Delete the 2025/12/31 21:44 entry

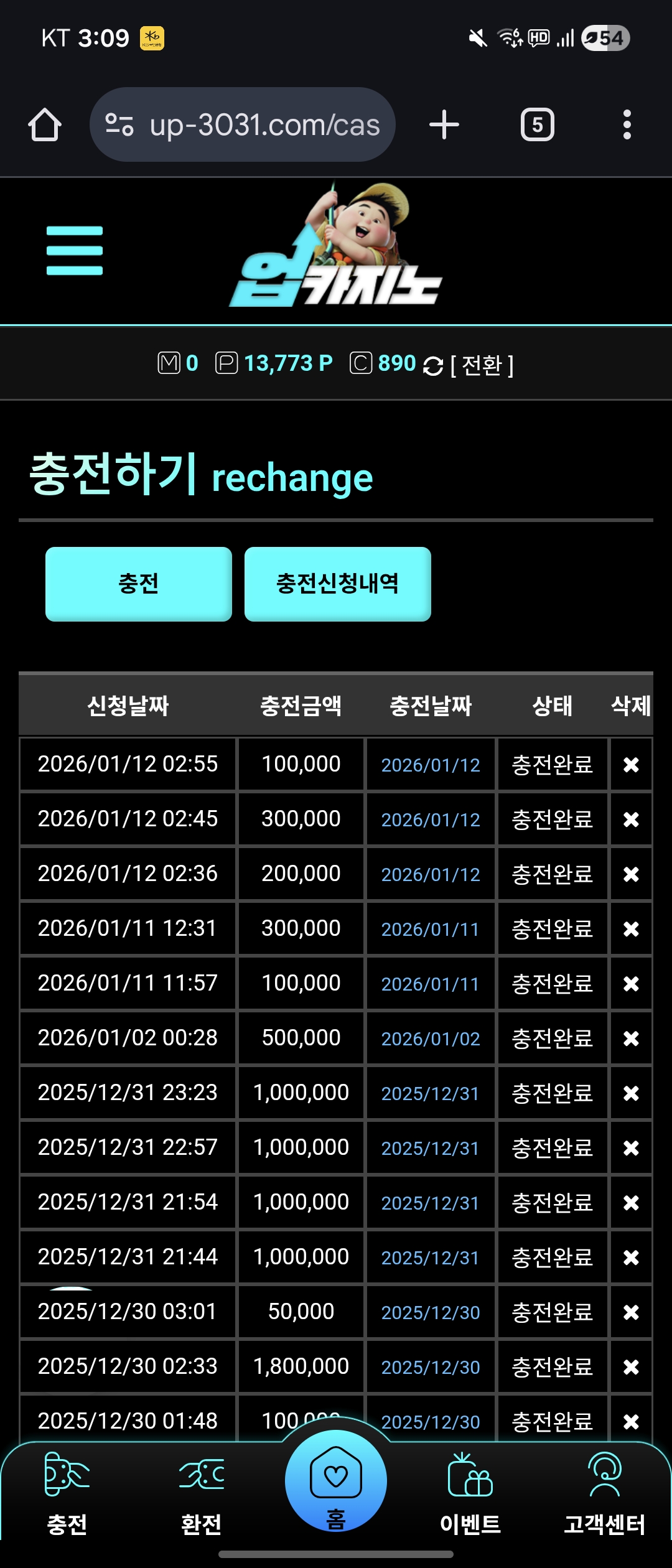pos(631,1258)
